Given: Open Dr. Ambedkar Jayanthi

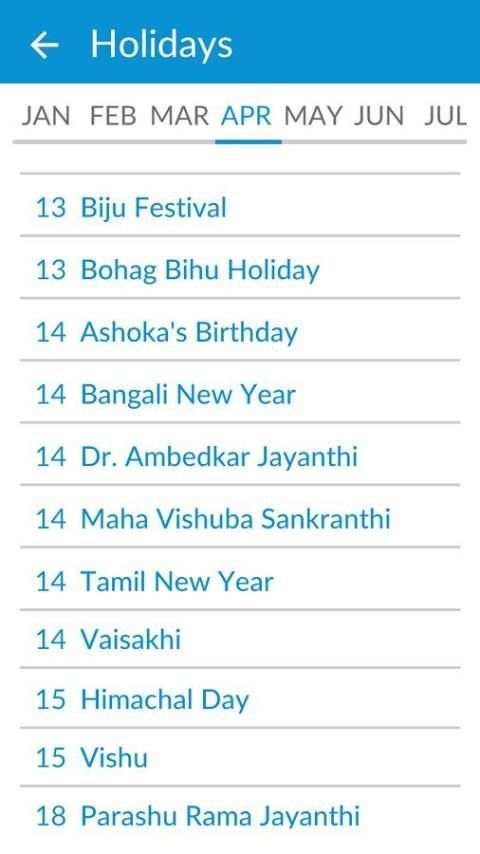Looking at the screenshot, I should pos(240,455).
